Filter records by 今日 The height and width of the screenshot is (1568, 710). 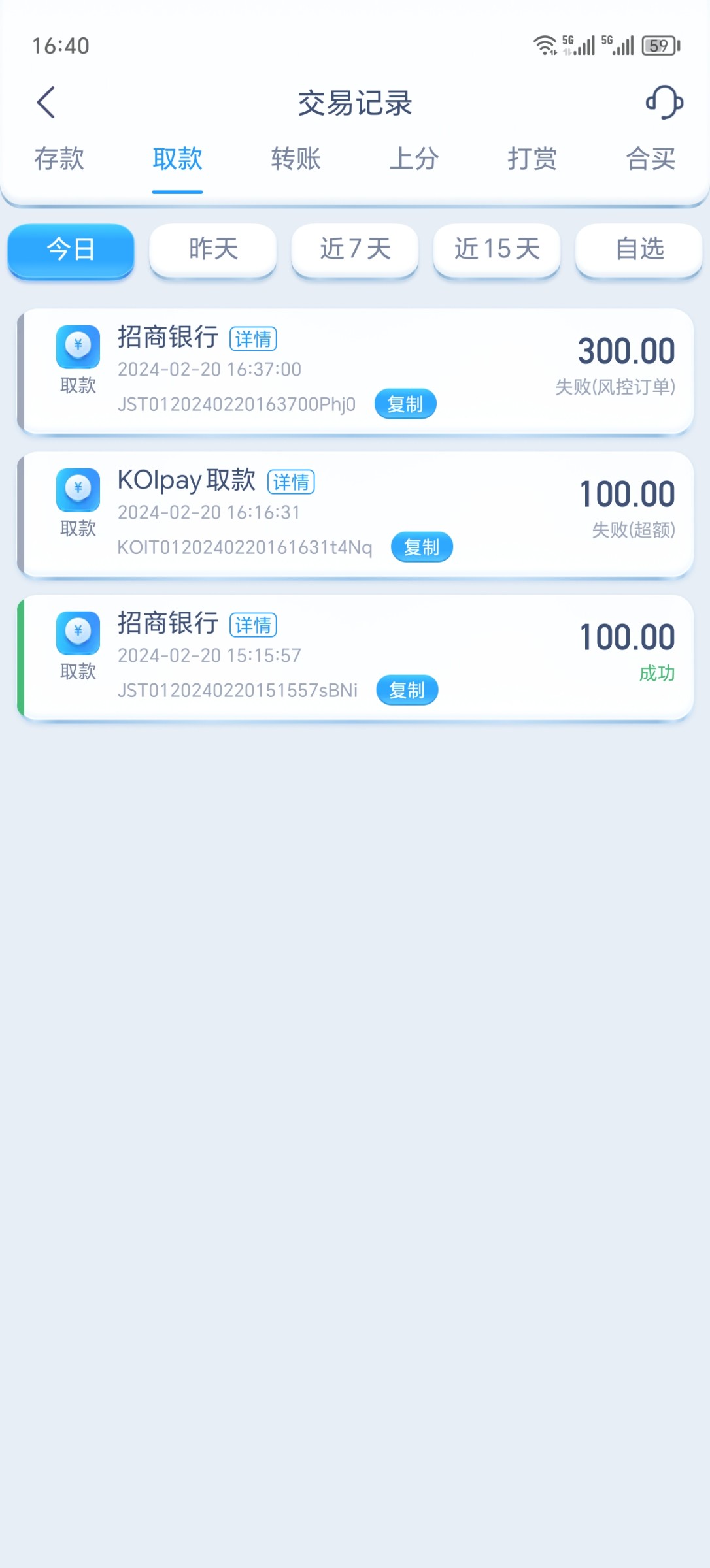pos(71,250)
